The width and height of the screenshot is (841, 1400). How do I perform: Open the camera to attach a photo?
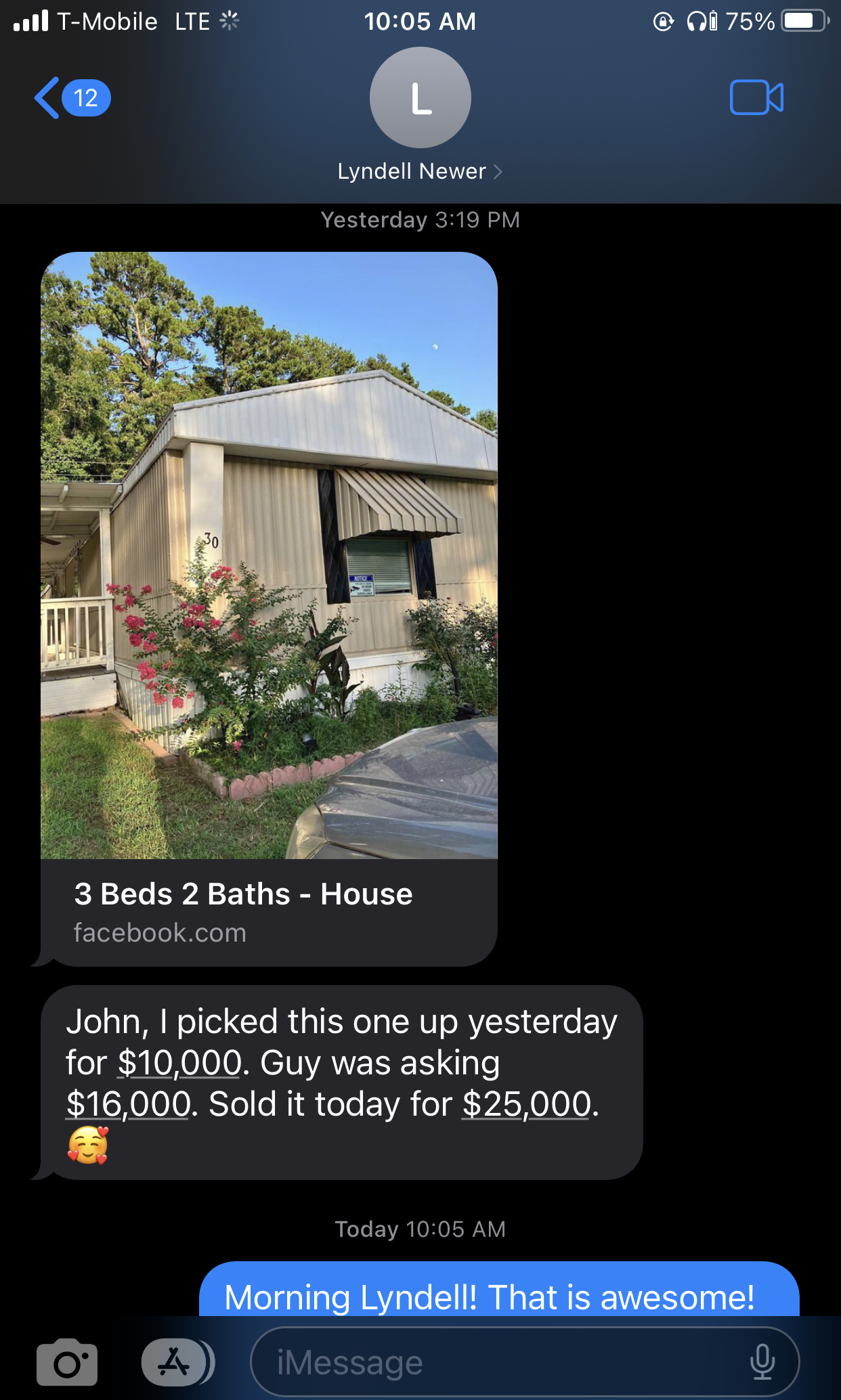tap(66, 1361)
